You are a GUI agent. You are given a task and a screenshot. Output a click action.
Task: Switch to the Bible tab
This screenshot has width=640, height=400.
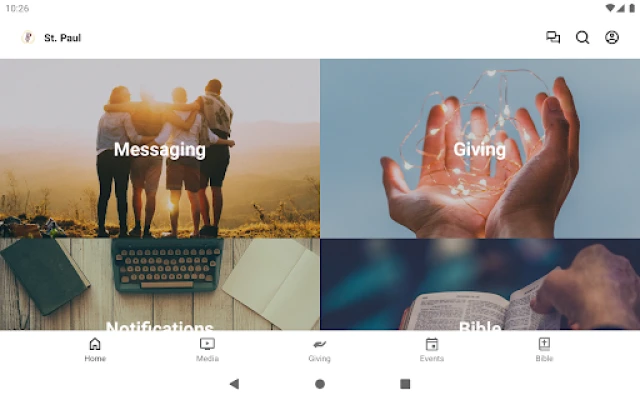(544, 350)
